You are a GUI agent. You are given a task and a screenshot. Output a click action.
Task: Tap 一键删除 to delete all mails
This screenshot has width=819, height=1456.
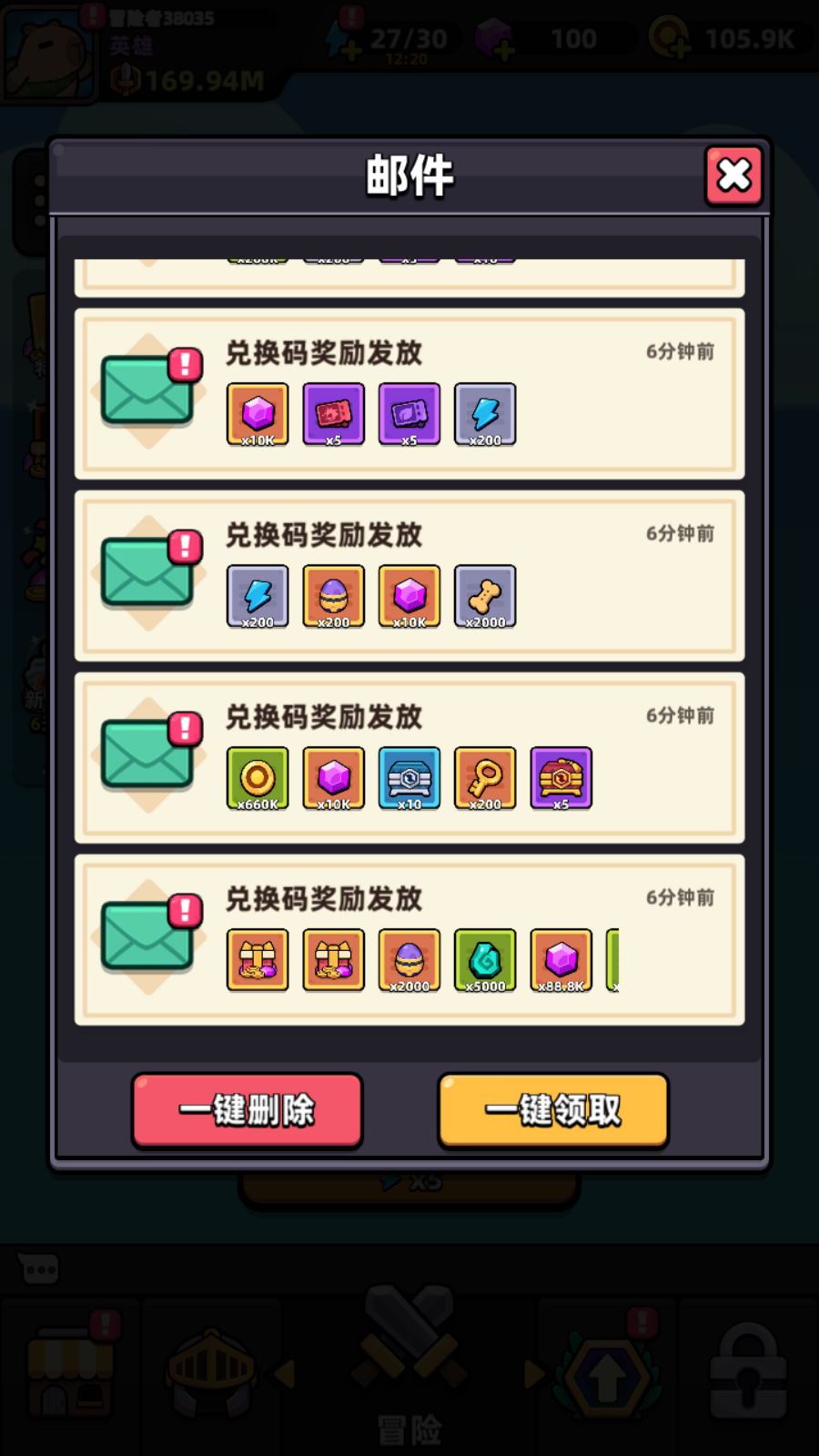pyautogui.click(x=248, y=1109)
